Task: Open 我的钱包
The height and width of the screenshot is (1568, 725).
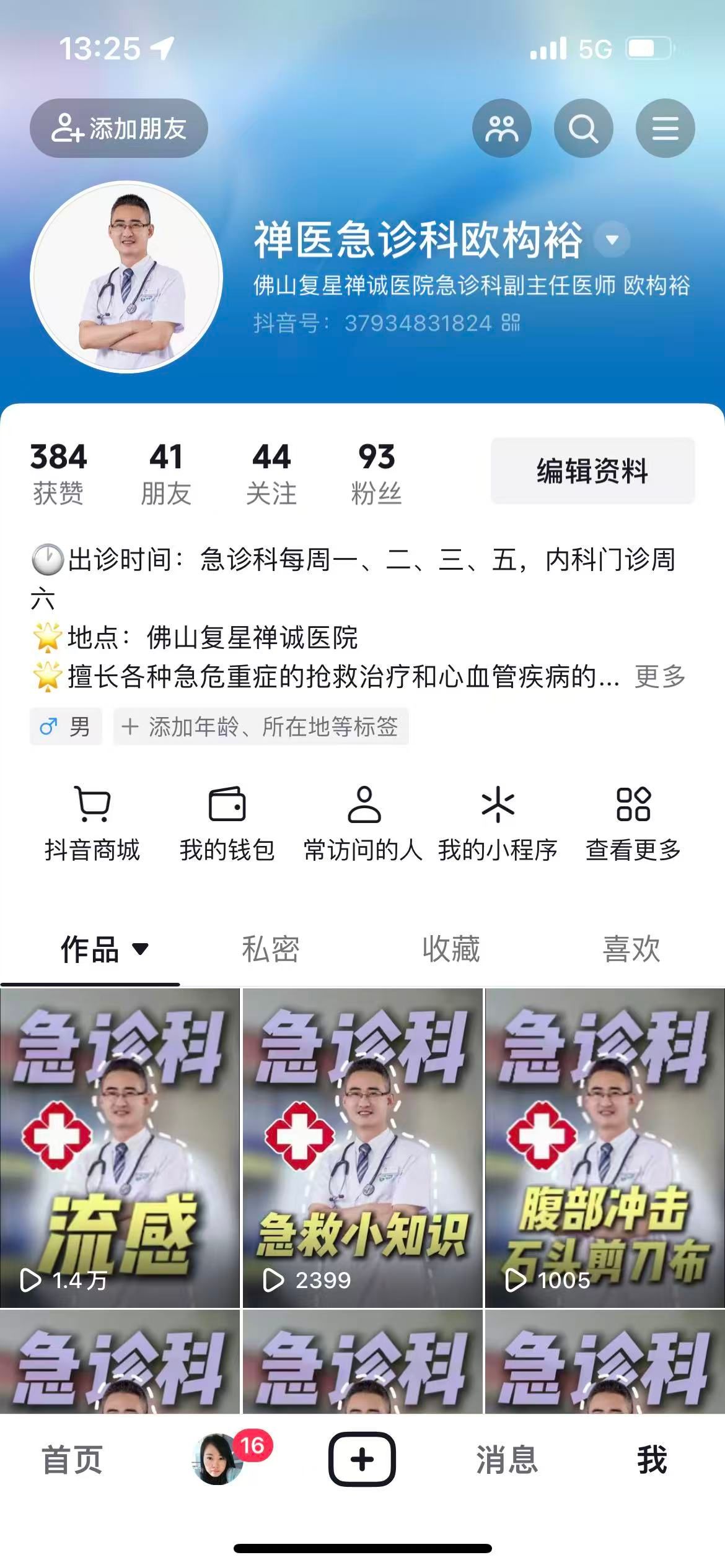Action: (x=227, y=824)
